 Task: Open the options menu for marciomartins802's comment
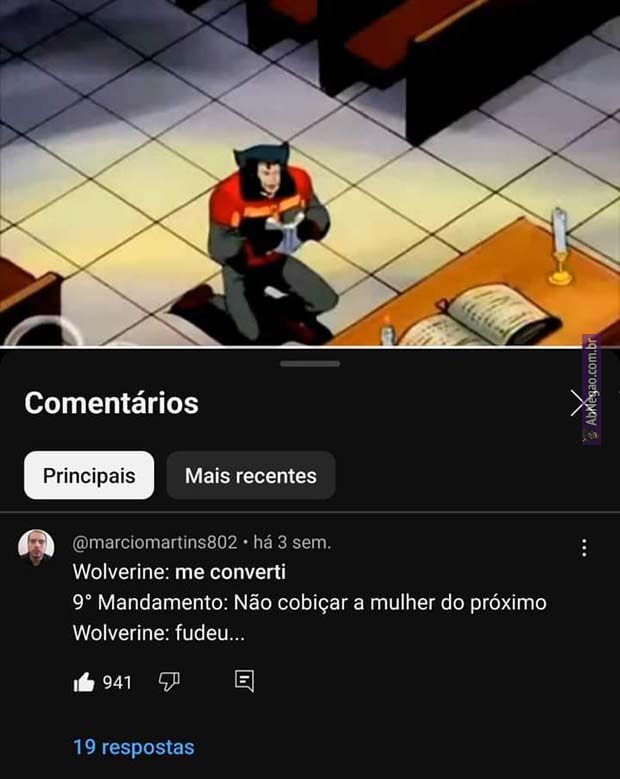(584, 548)
